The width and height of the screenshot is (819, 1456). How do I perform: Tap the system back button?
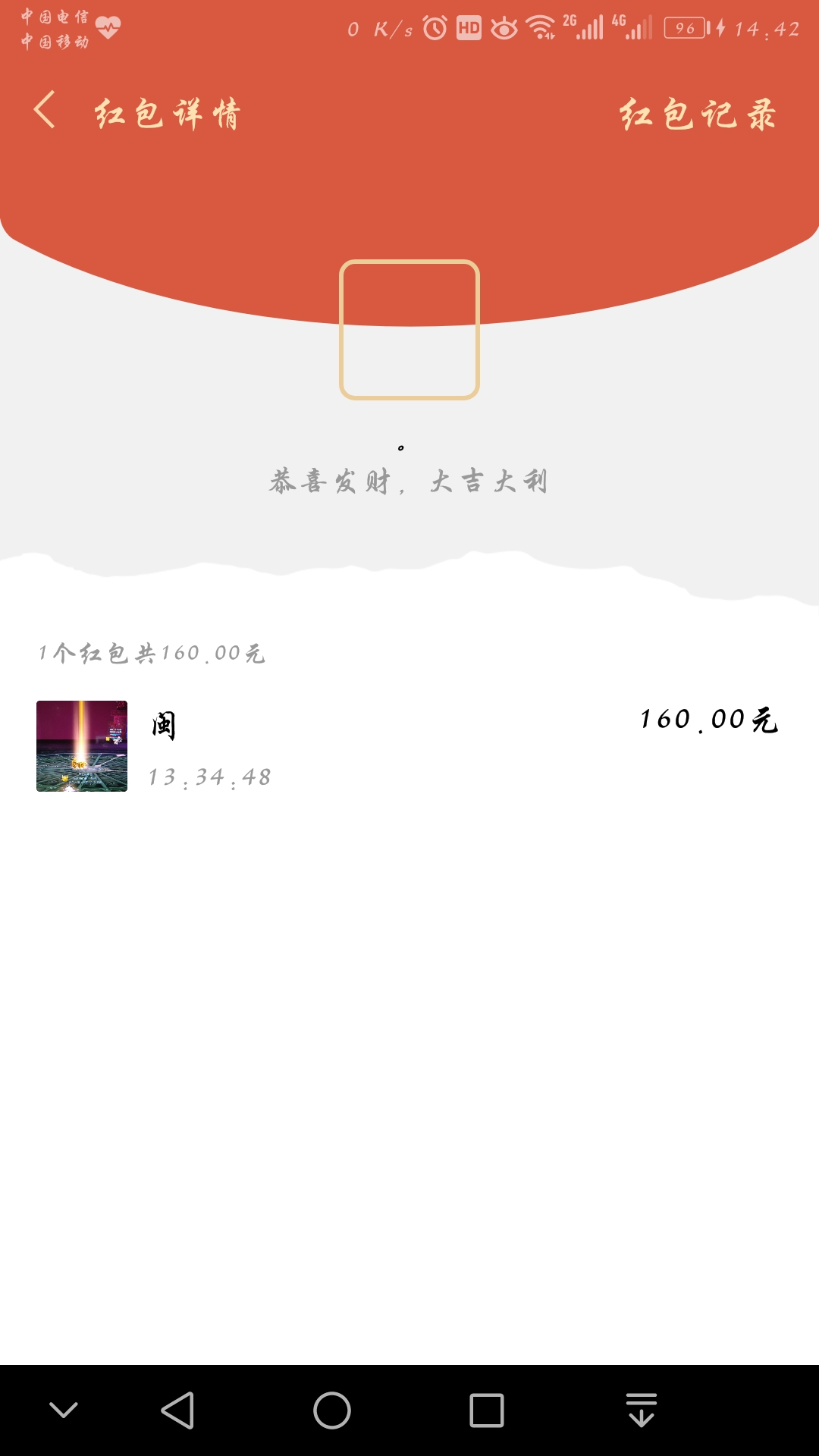[x=178, y=1410]
